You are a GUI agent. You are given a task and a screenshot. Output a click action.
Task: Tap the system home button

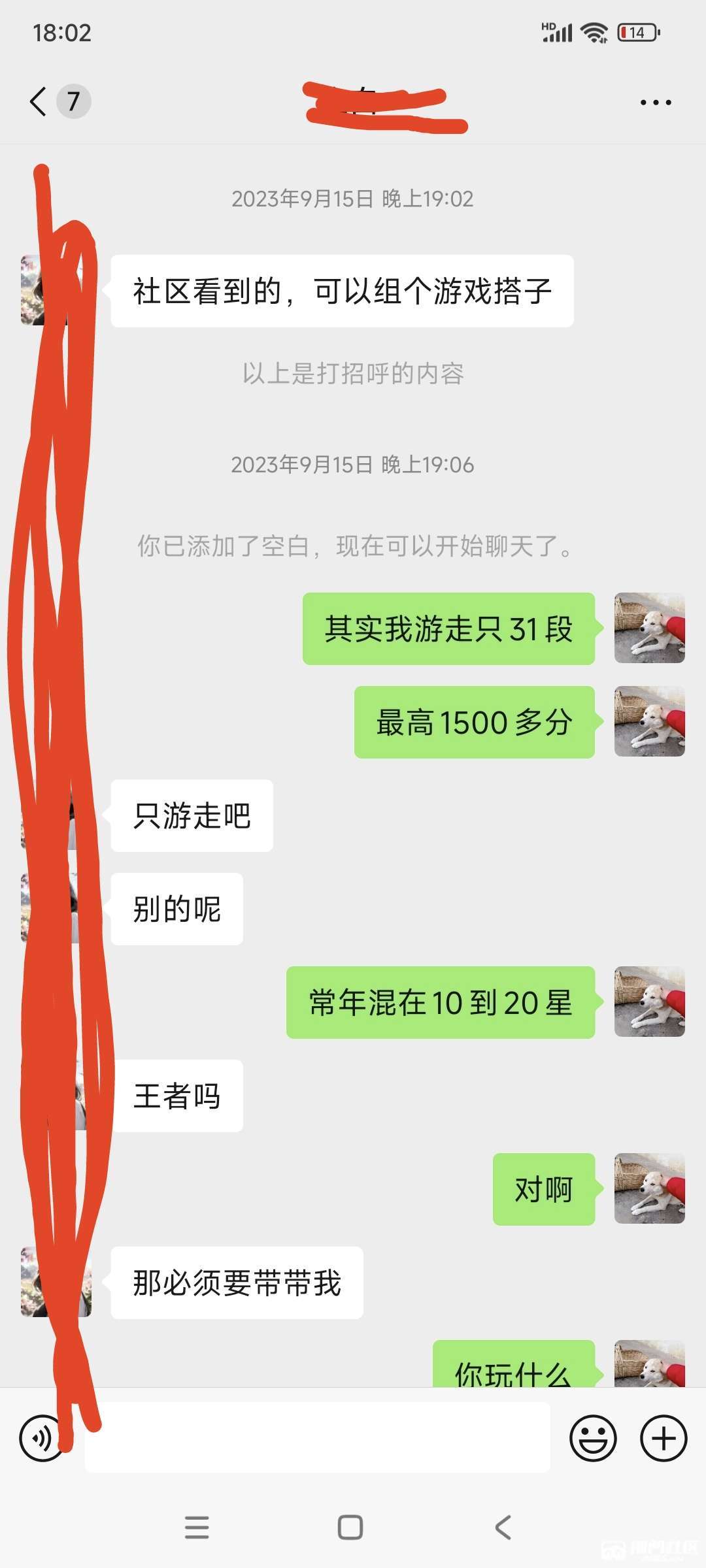pos(350,1527)
